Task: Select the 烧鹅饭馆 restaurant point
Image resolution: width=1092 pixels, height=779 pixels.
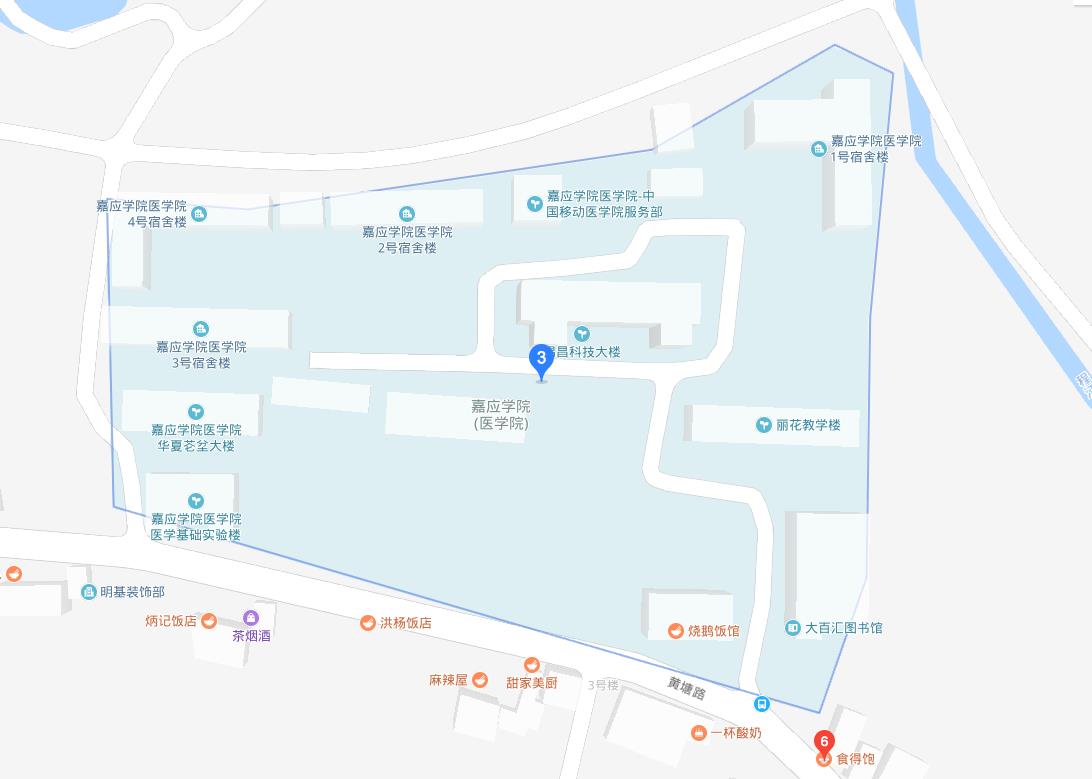Action: pos(676,631)
